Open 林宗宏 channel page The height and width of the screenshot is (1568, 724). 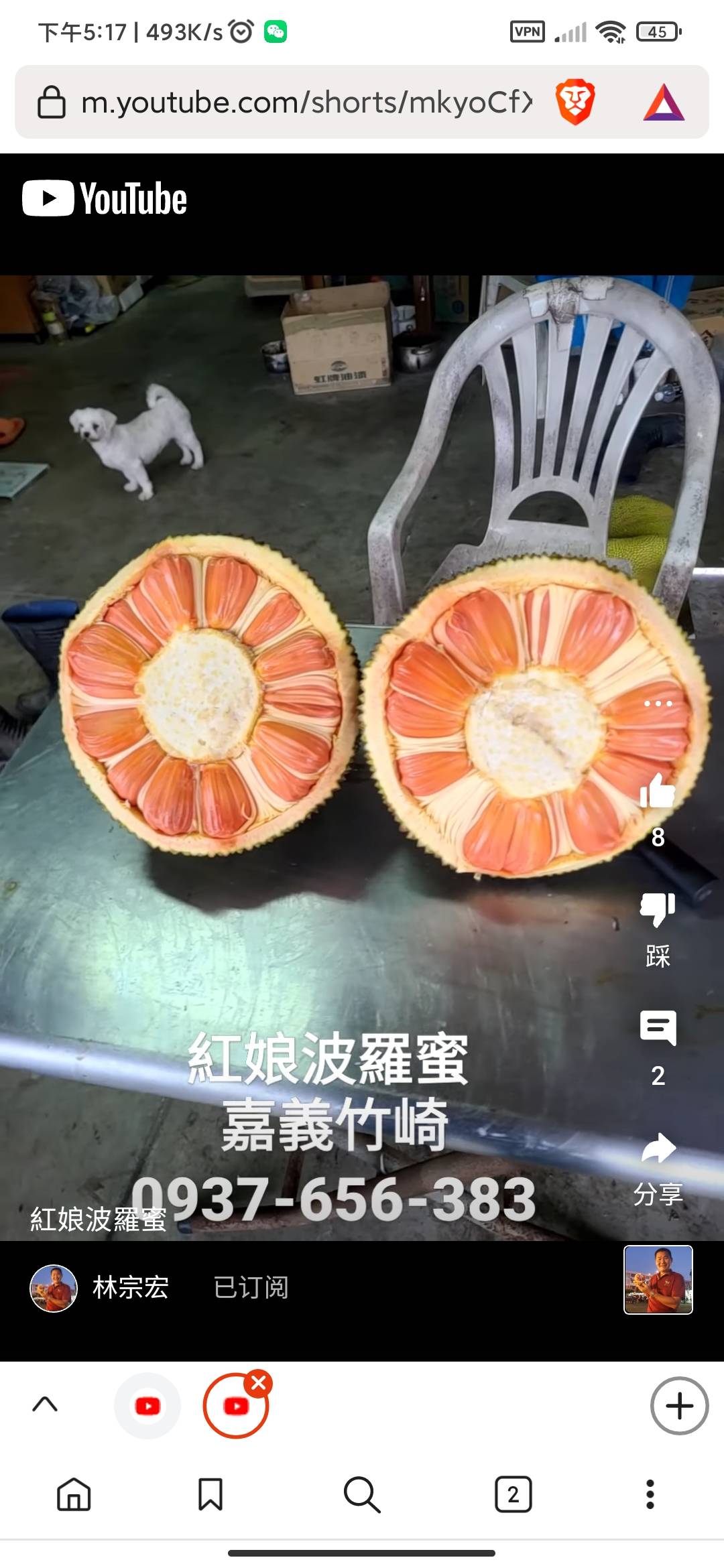pos(130,1287)
